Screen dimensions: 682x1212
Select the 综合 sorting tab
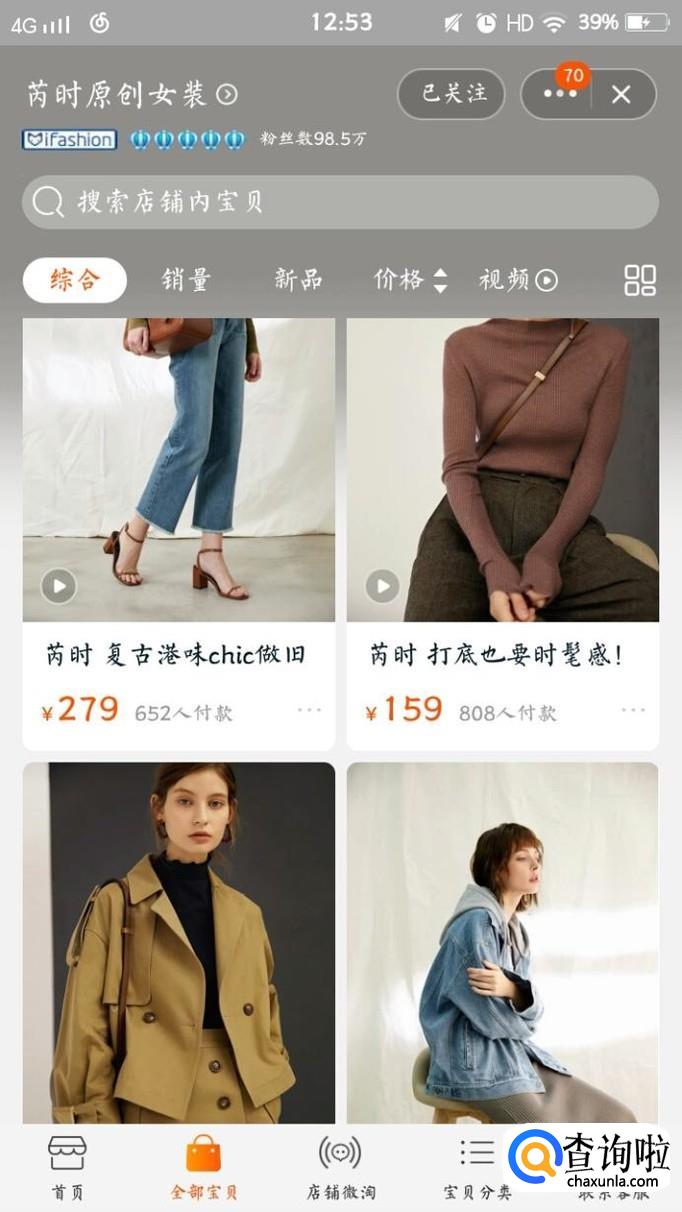[x=75, y=280]
